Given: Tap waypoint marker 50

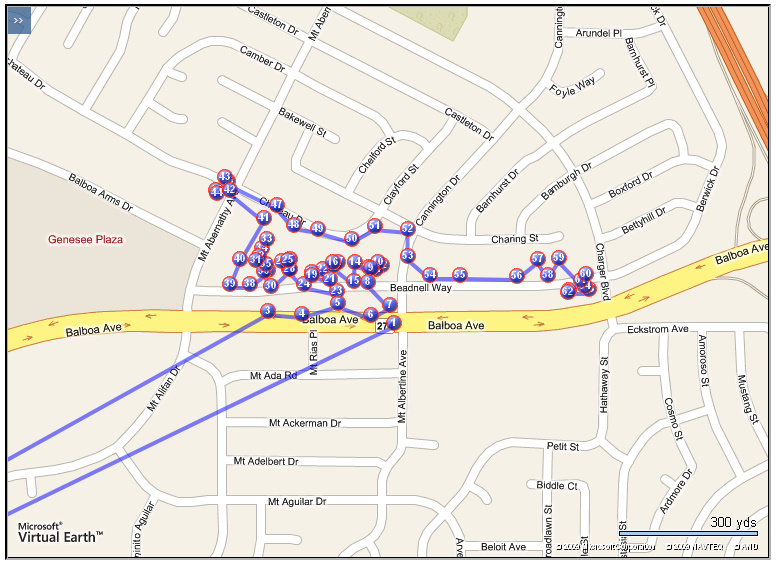Looking at the screenshot, I should tap(351, 238).
